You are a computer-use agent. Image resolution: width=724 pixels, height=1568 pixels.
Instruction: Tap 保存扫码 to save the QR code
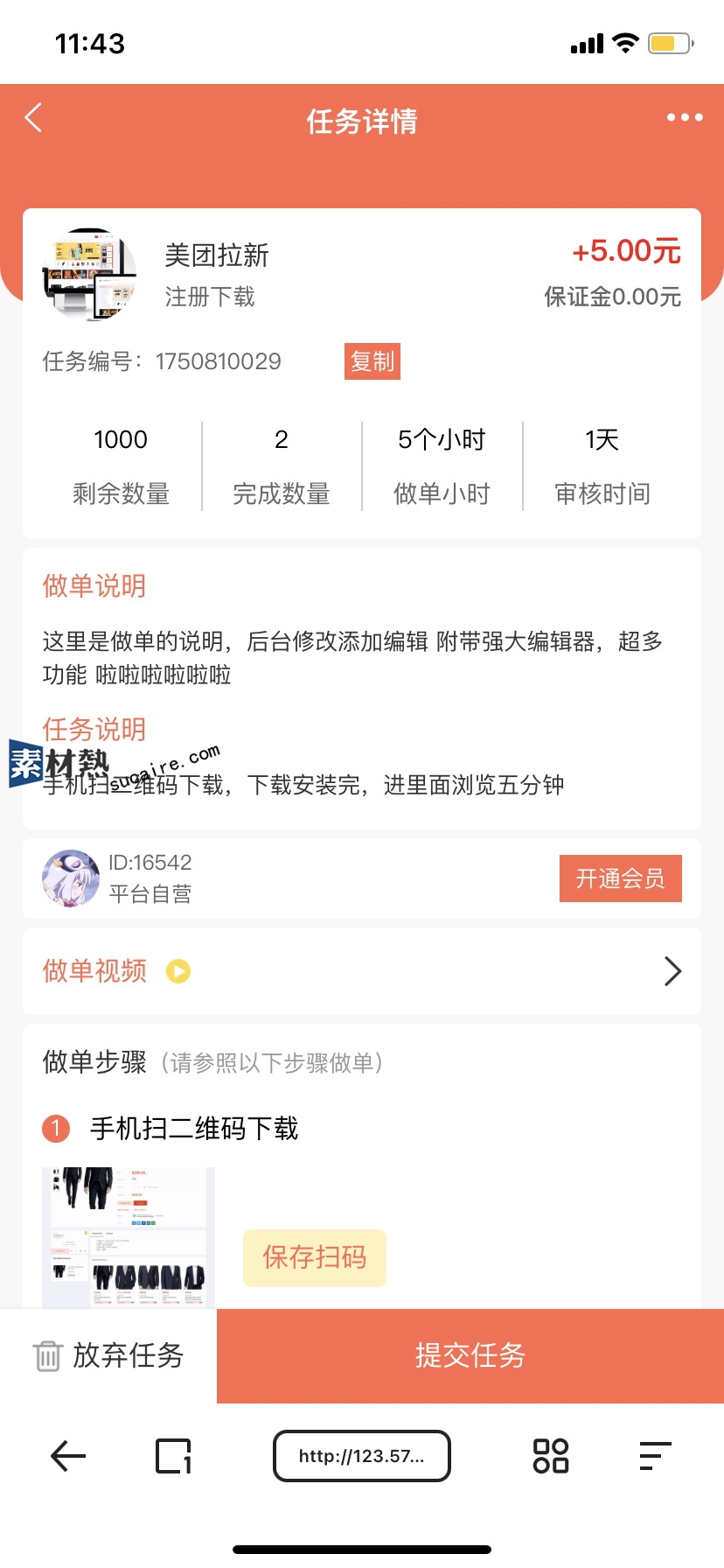coord(315,1257)
